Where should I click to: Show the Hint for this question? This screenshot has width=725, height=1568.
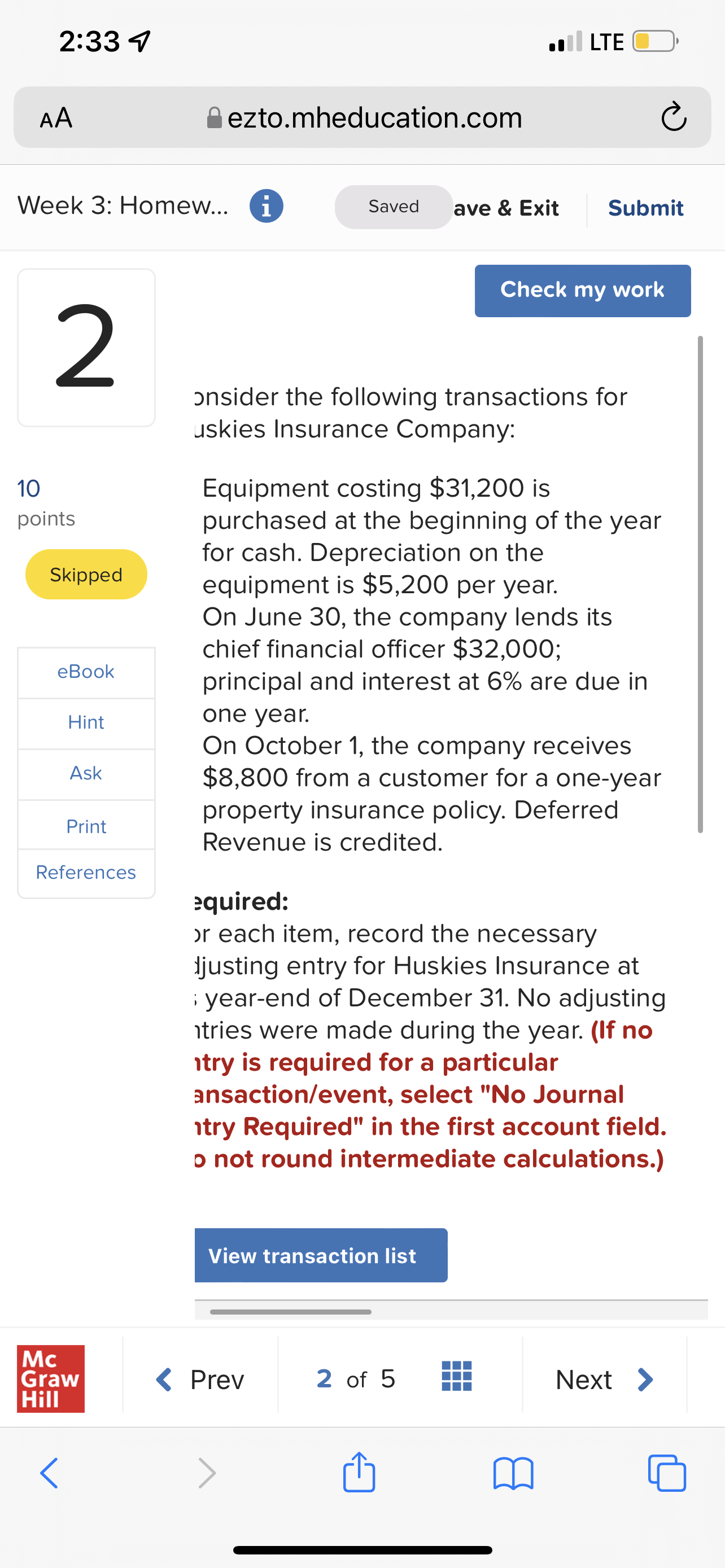(x=86, y=722)
